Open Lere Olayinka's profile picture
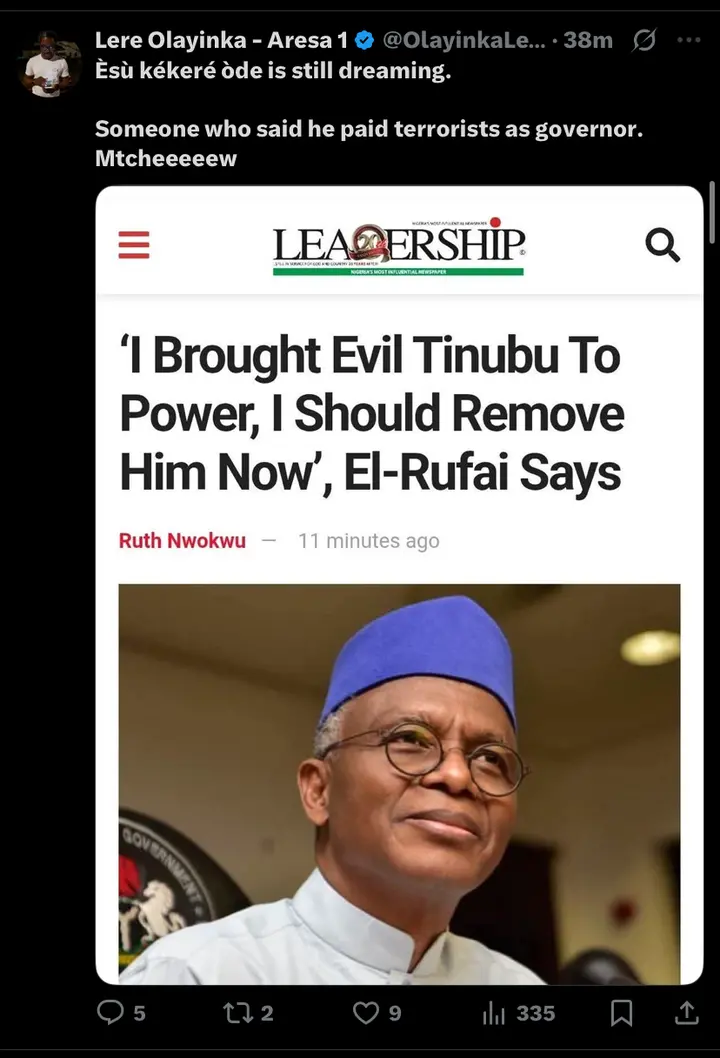The width and height of the screenshot is (720, 1058). click(x=50, y=64)
